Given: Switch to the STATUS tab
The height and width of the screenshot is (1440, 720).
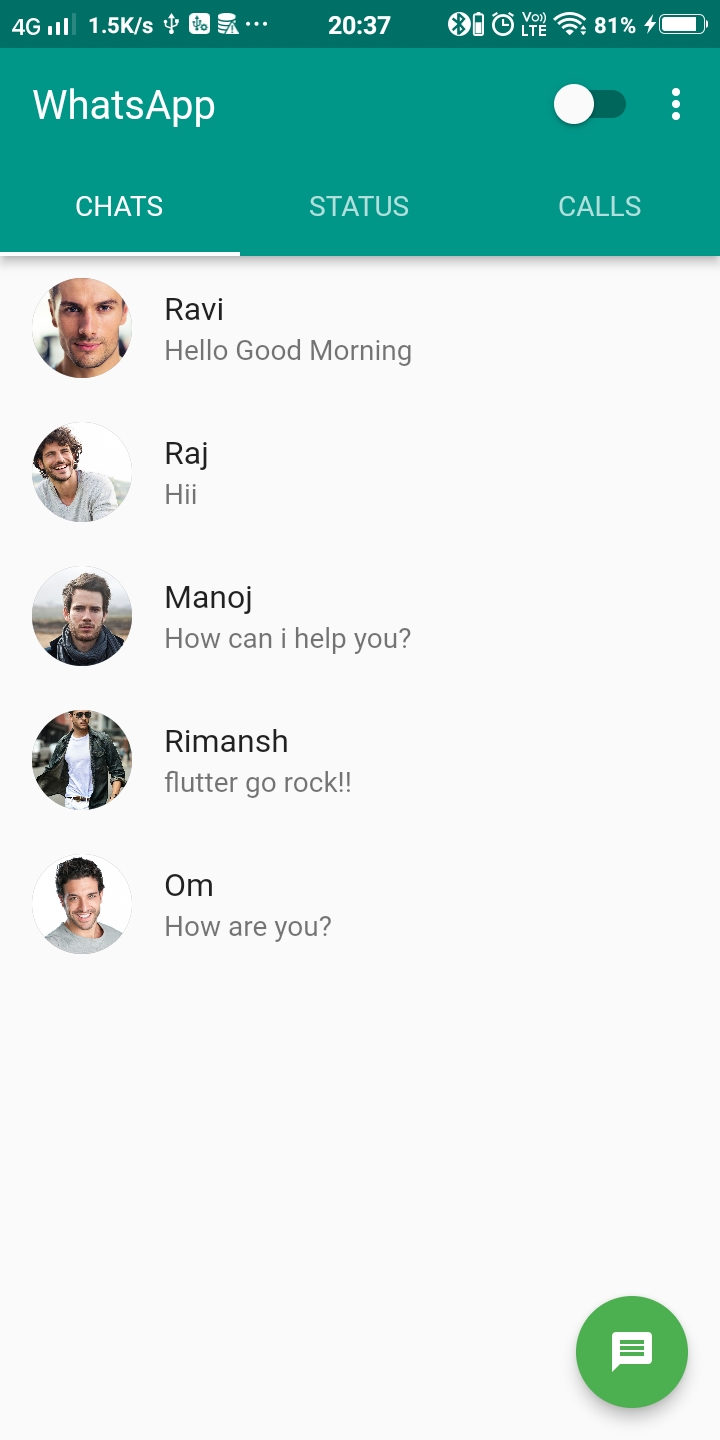Looking at the screenshot, I should point(359,206).
